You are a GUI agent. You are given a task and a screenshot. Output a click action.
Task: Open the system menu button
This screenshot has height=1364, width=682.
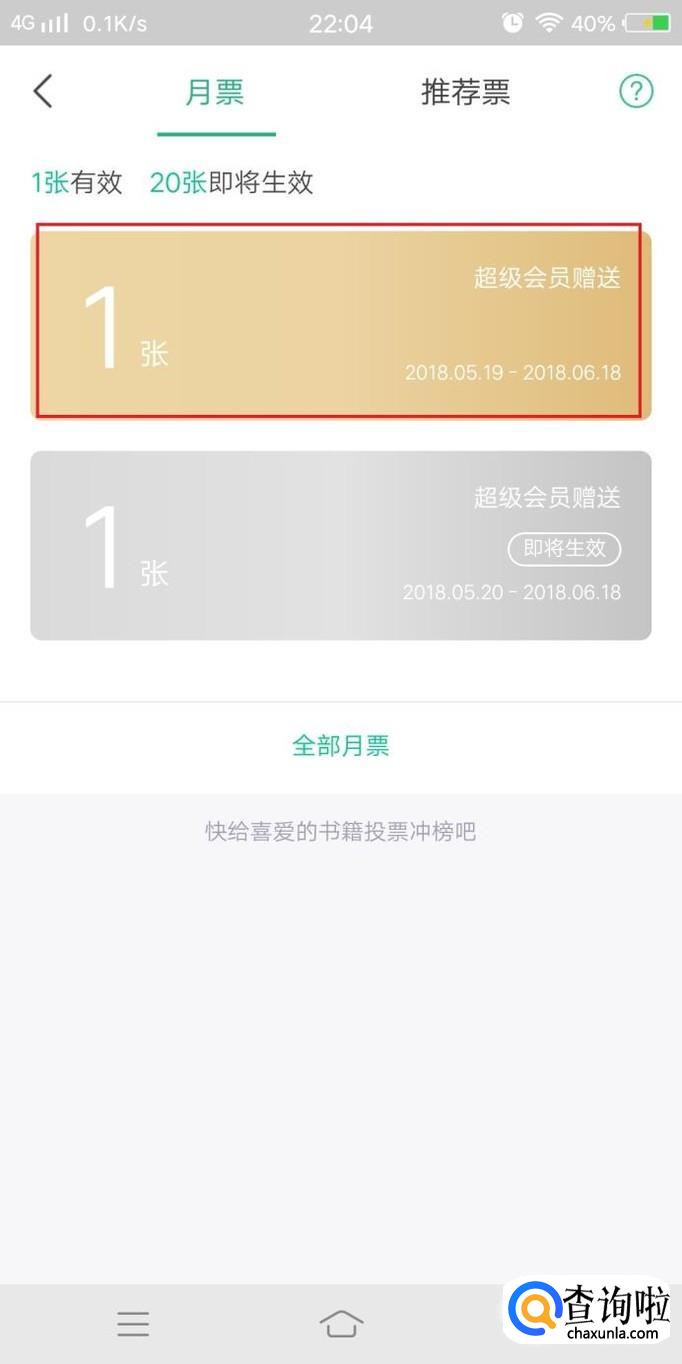point(133,1324)
